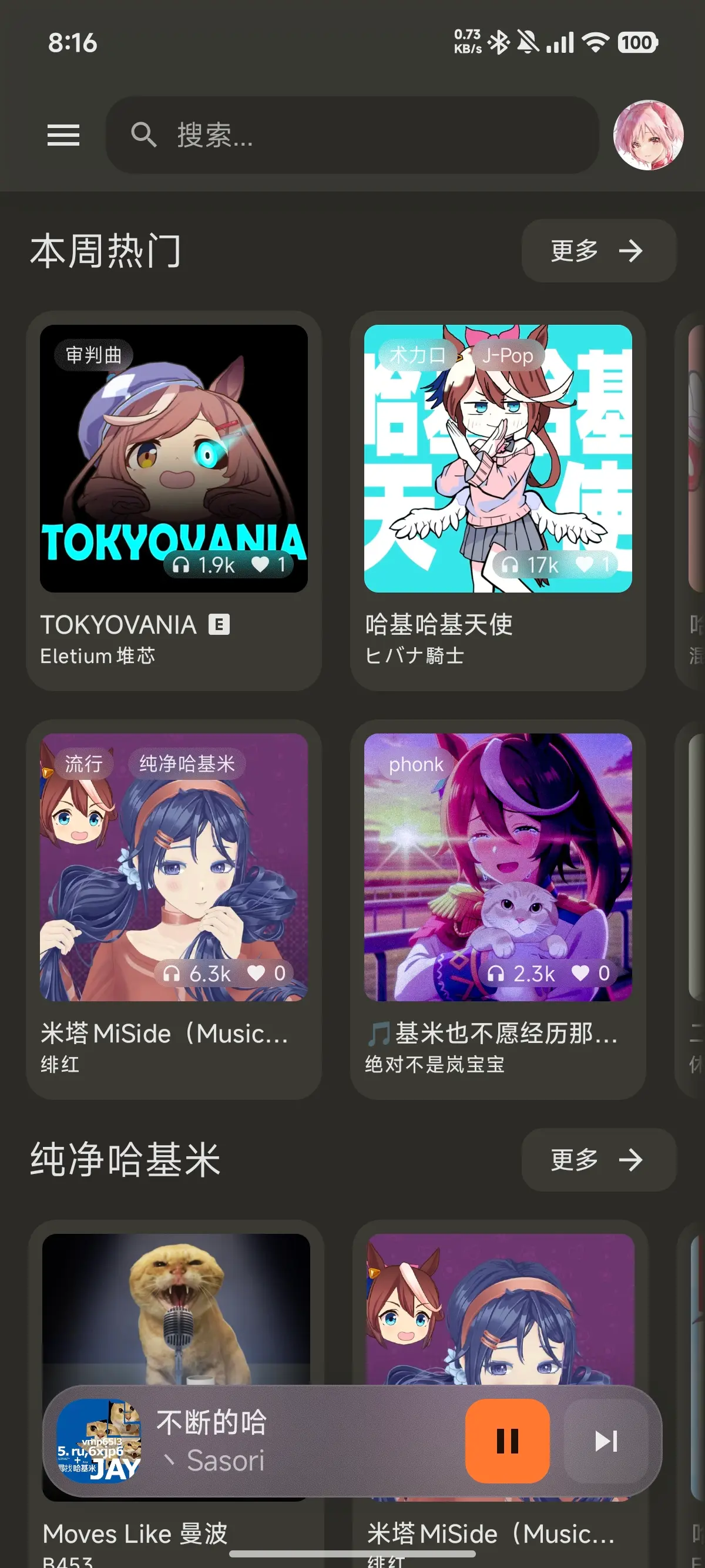Toggle the heart on the phonk track

580,973
